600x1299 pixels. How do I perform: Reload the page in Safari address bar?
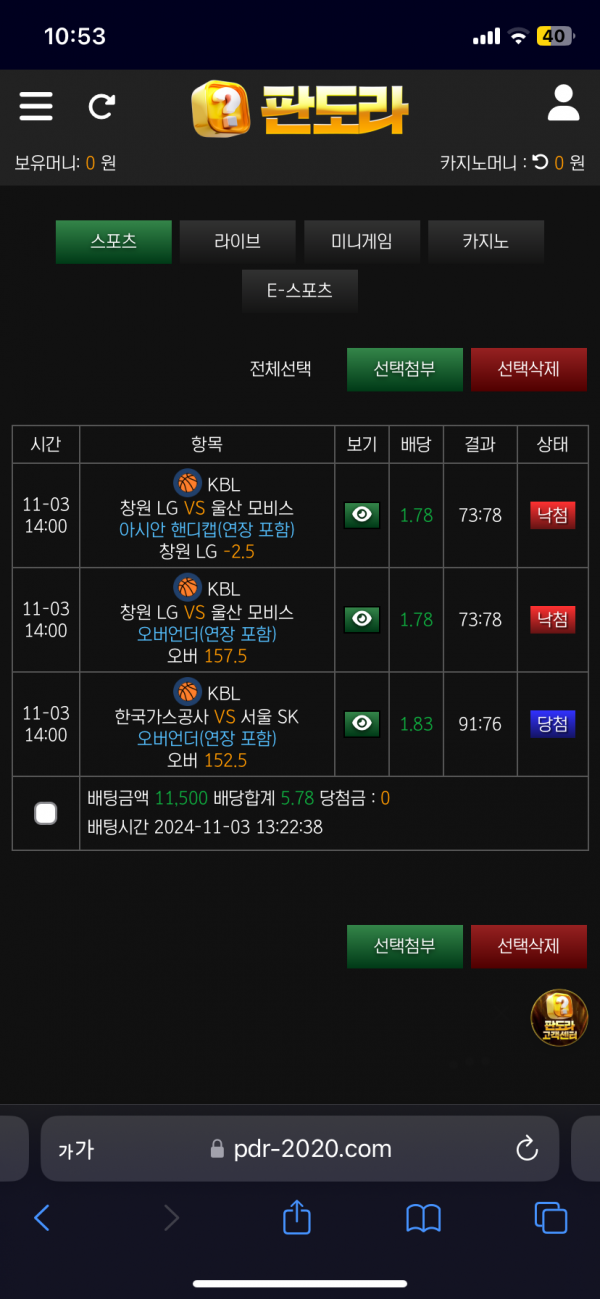[x=527, y=1149]
